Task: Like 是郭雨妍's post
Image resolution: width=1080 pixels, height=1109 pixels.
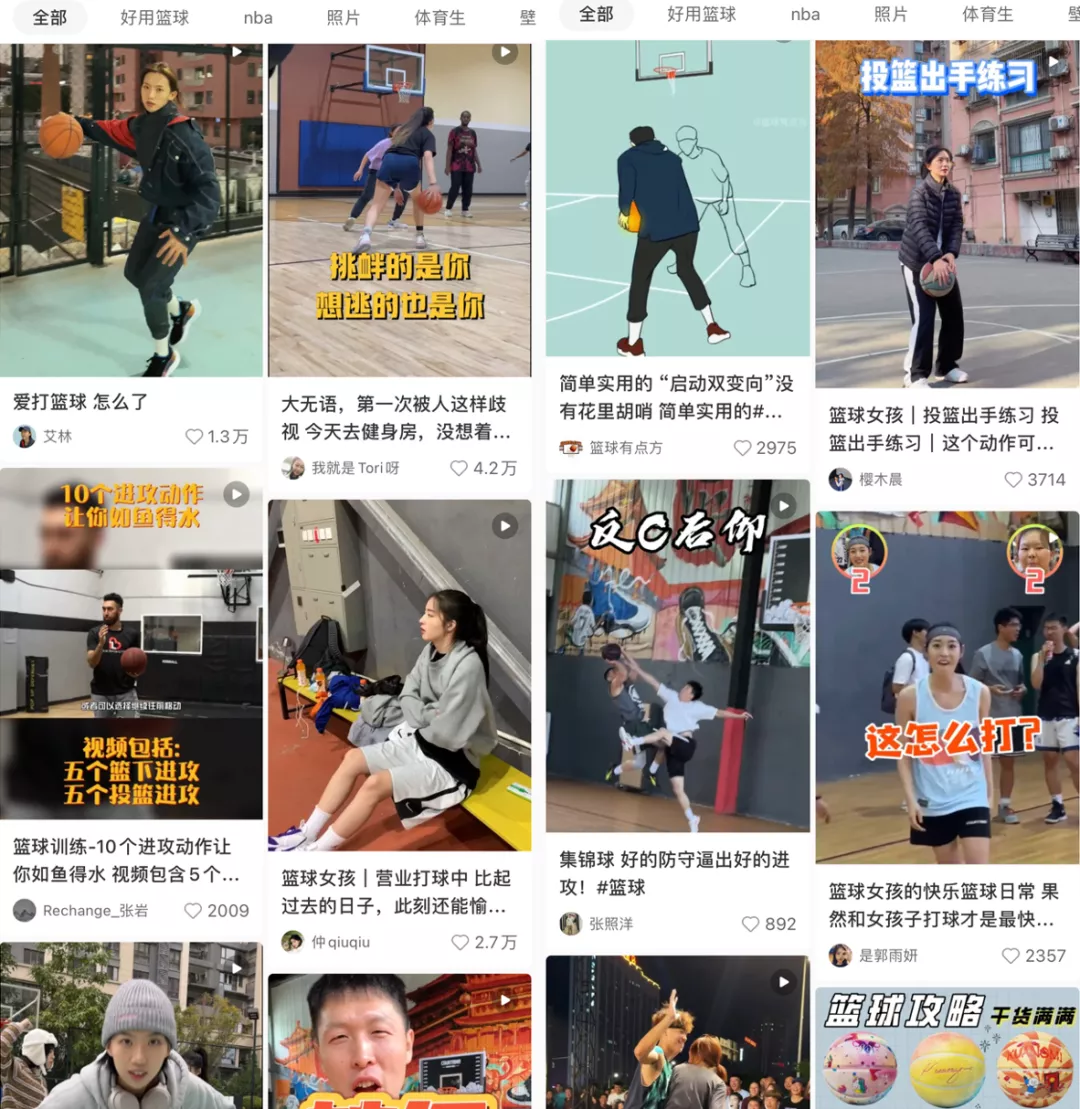Action: 1011,956
